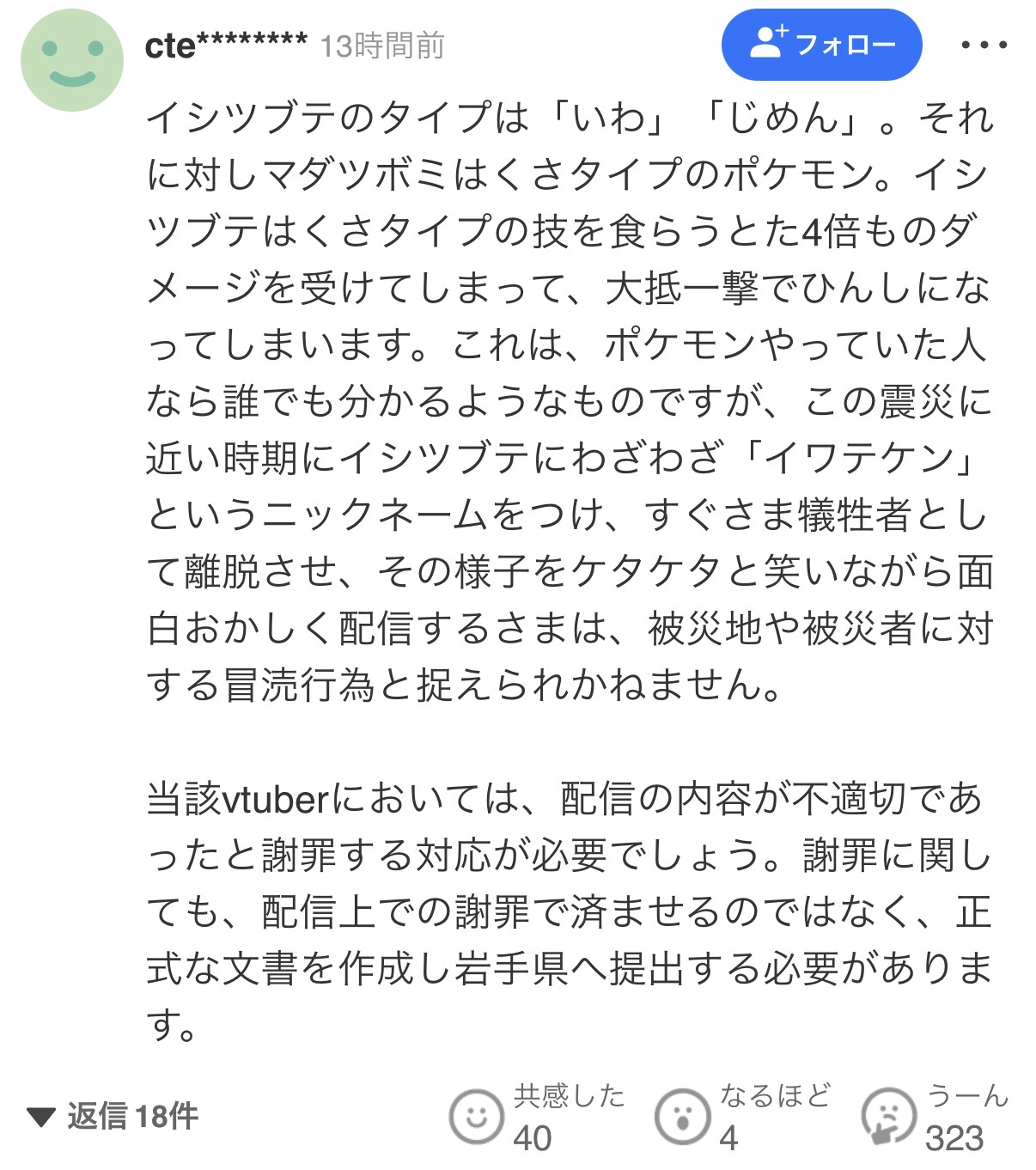React with なるほど
The width and height of the screenshot is (1036, 1170).
pyautogui.click(x=682, y=1117)
